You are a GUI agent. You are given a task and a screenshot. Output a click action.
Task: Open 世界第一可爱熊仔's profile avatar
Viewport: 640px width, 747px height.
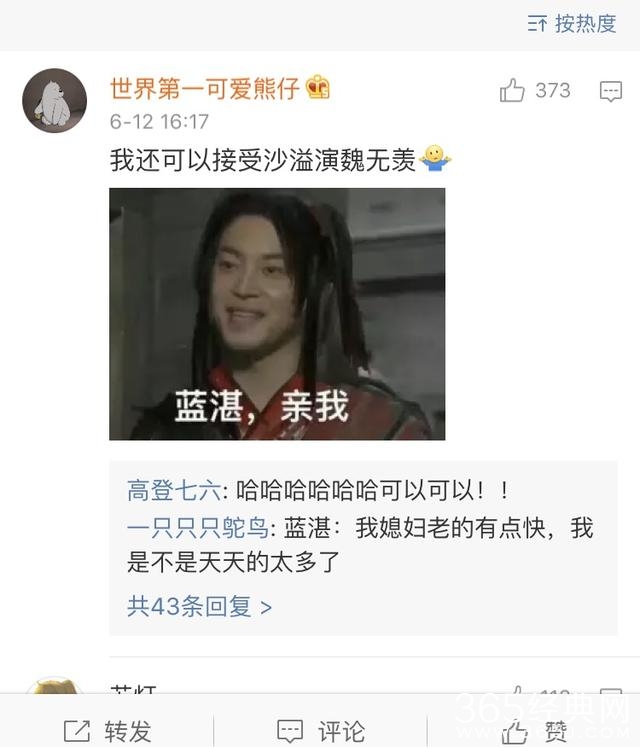[54, 101]
